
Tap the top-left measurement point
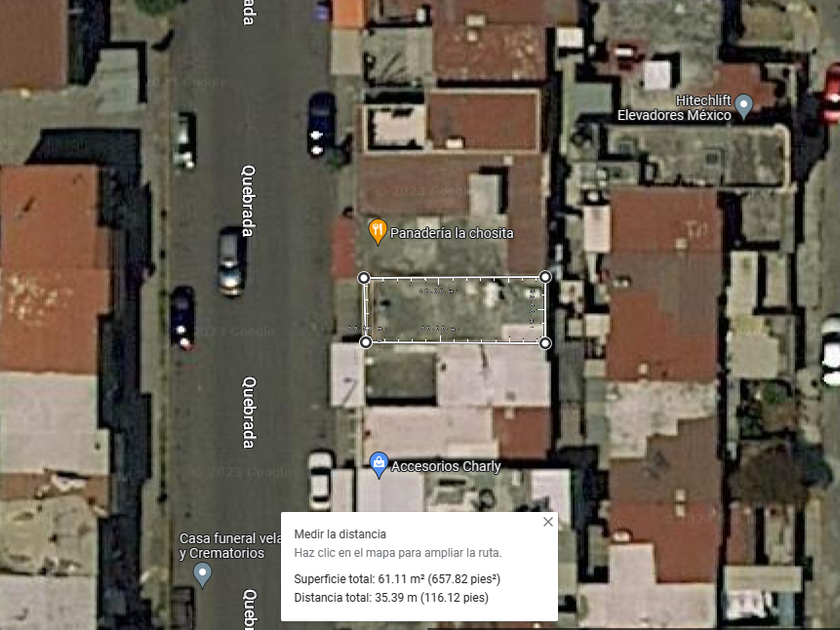[x=364, y=278]
